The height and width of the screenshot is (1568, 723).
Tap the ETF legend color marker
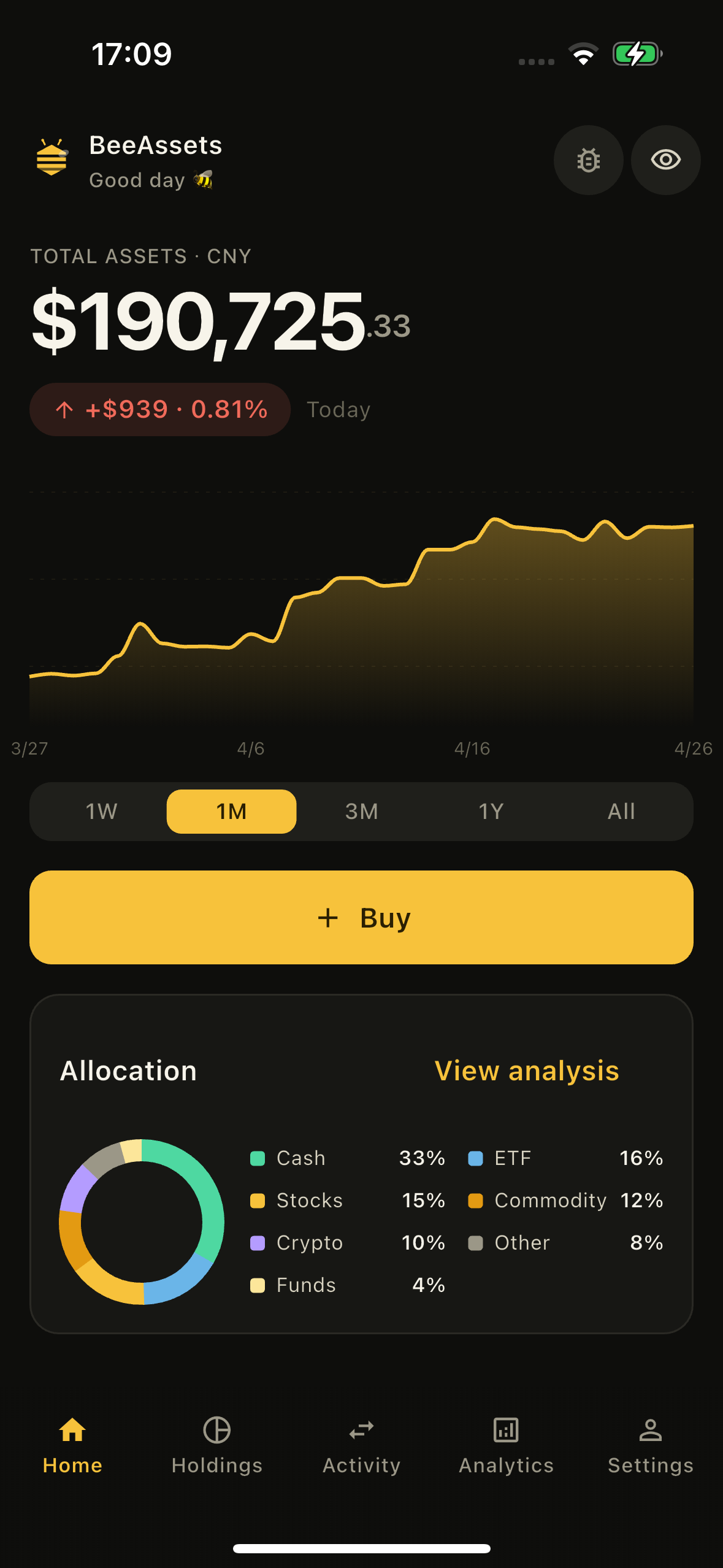tap(477, 1158)
